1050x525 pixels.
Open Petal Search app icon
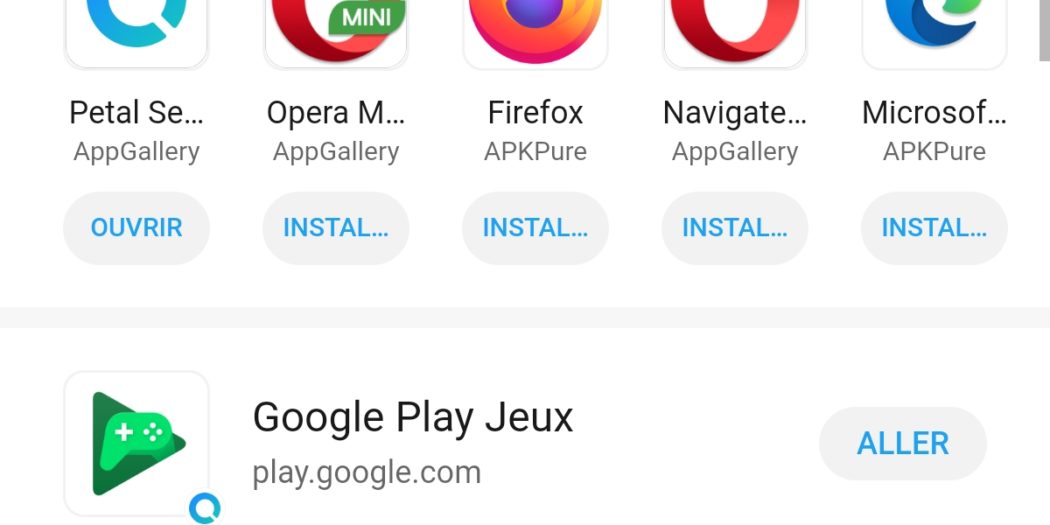(136, 30)
